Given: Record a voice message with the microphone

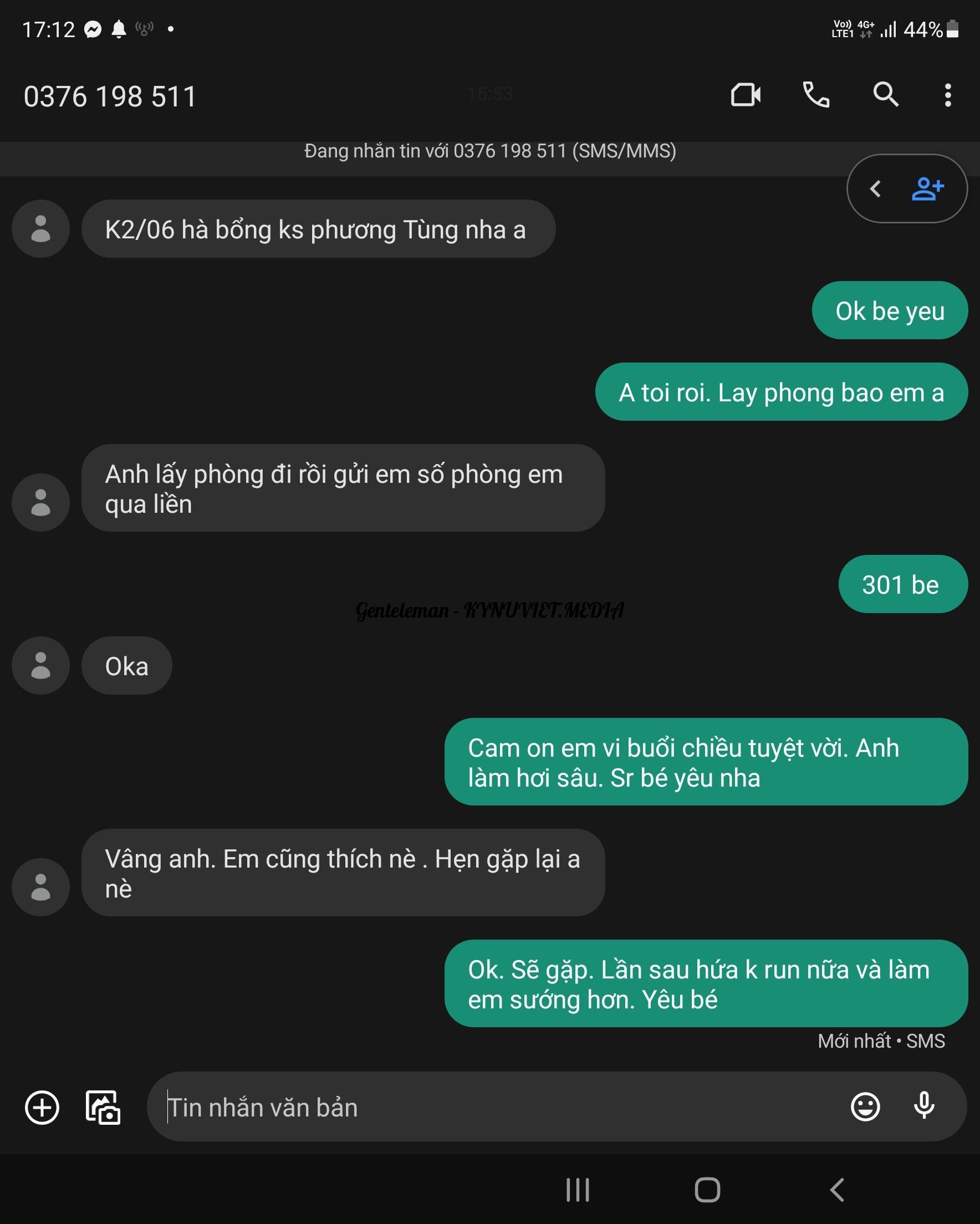Looking at the screenshot, I should (x=924, y=1106).
